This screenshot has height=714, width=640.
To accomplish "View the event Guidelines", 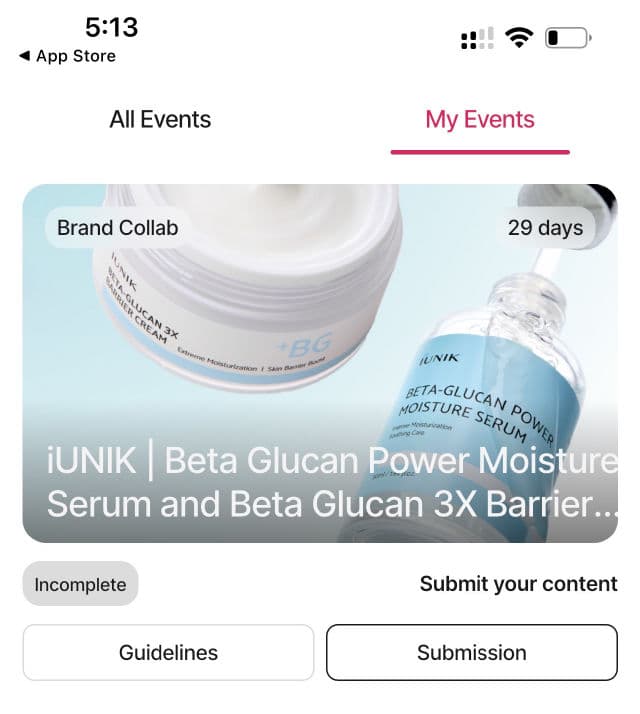I will pos(168,652).
